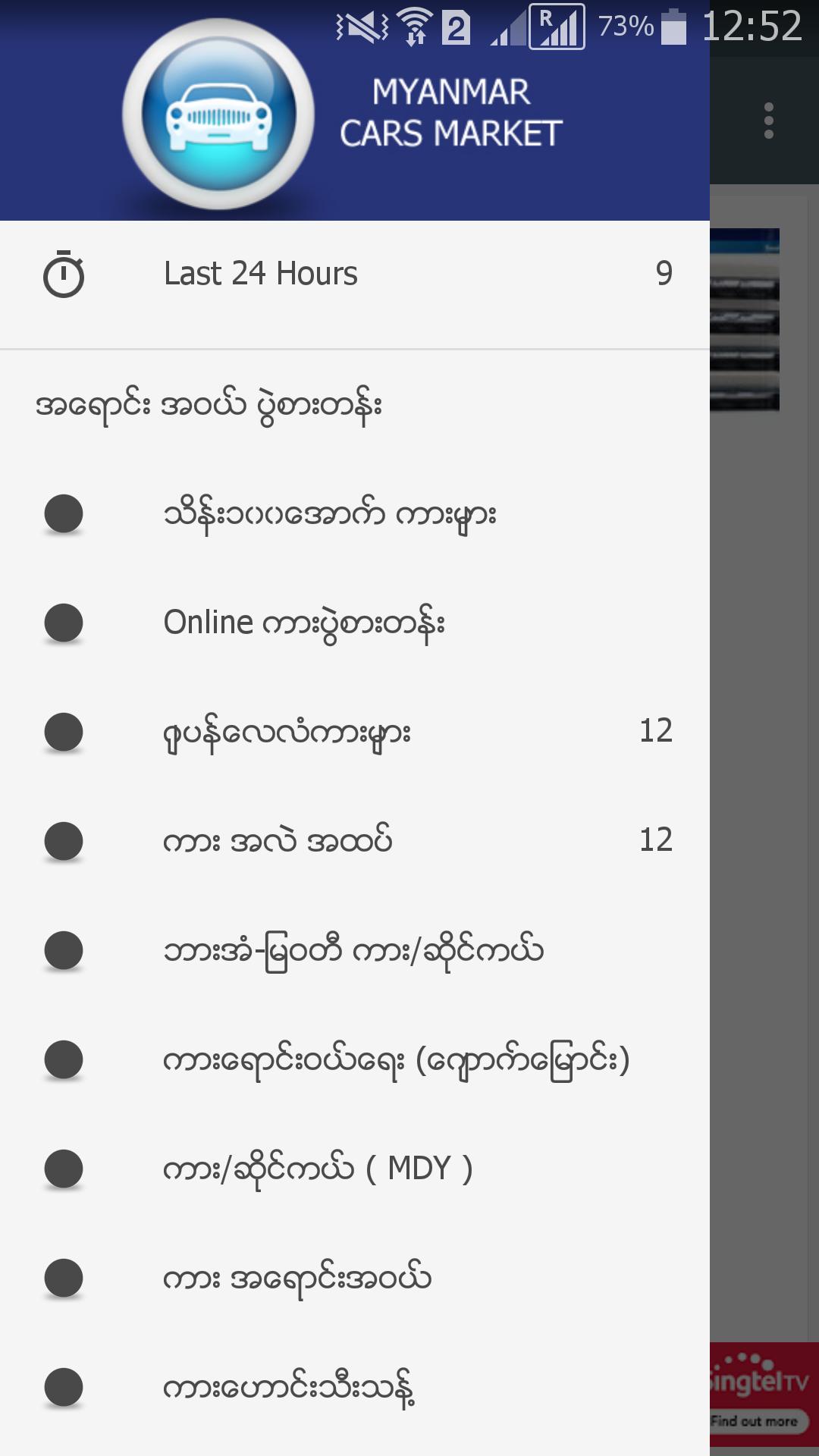Open the Last 24 Hours section
819x1456 pixels.
pyautogui.click(x=261, y=275)
